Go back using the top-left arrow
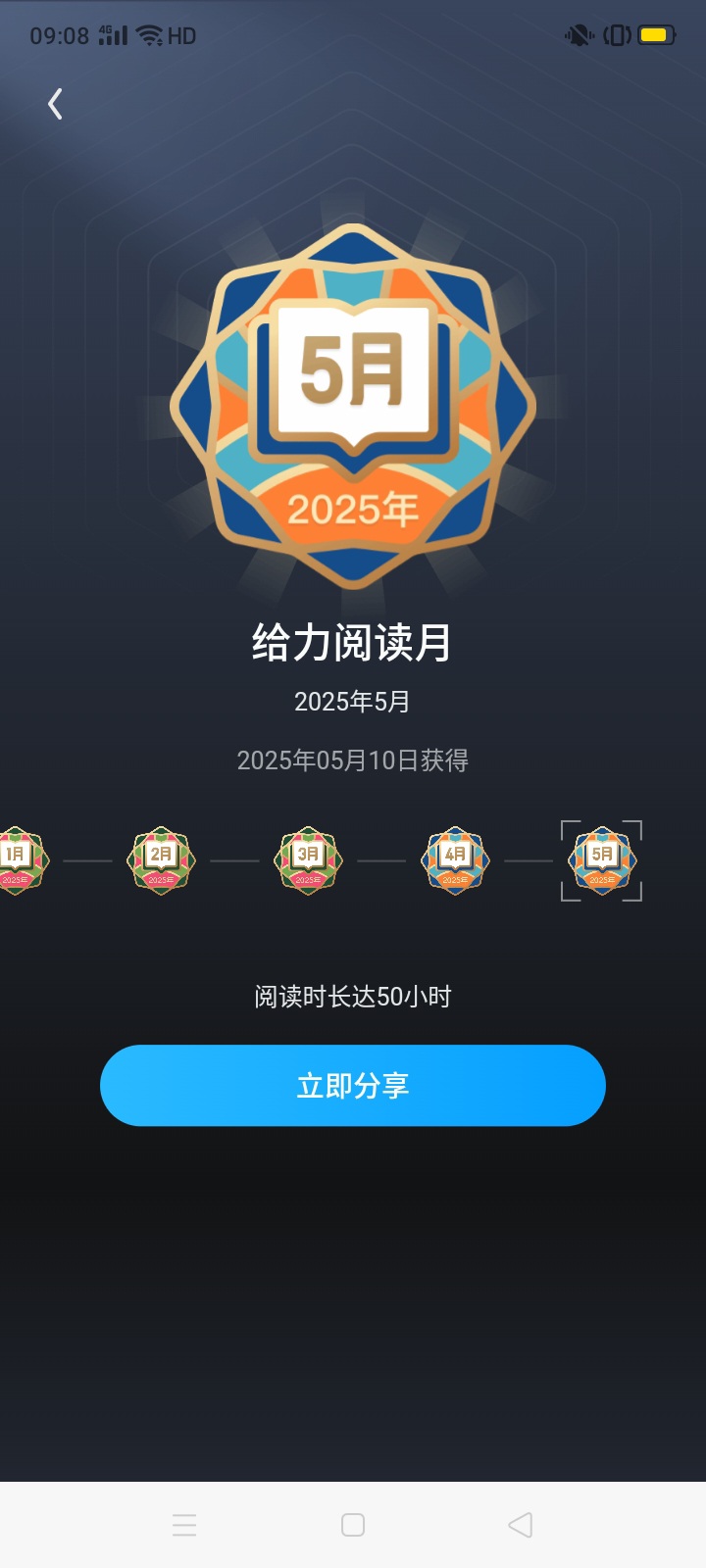706x1568 pixels. pos(56,104)
